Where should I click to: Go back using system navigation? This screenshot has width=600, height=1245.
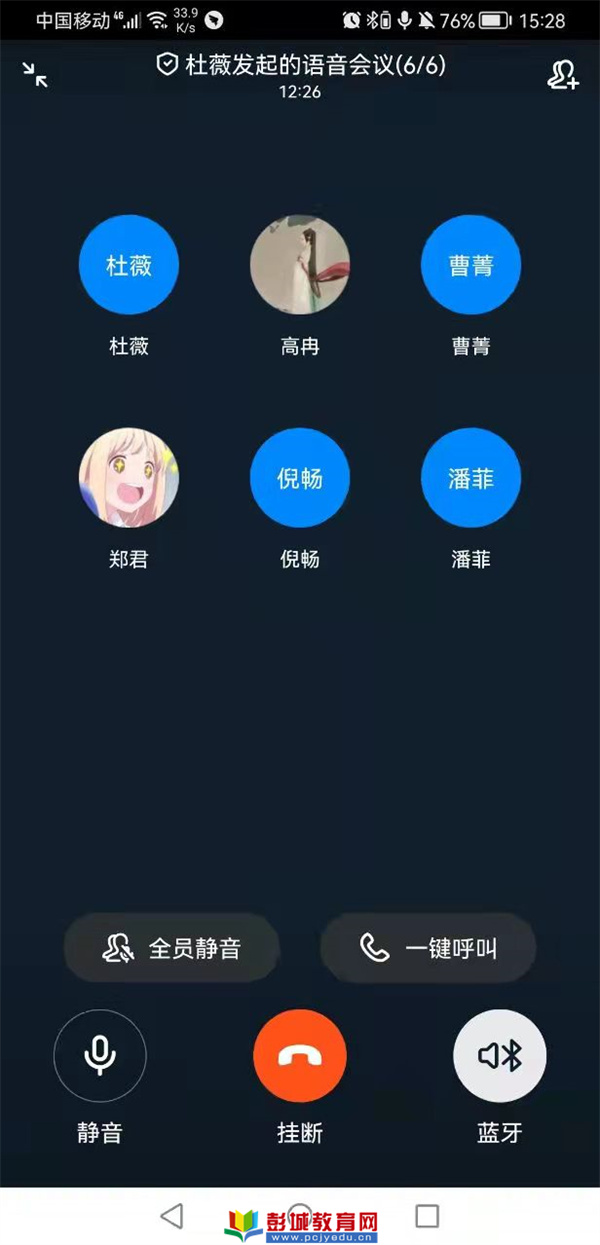pos(172,1216)
